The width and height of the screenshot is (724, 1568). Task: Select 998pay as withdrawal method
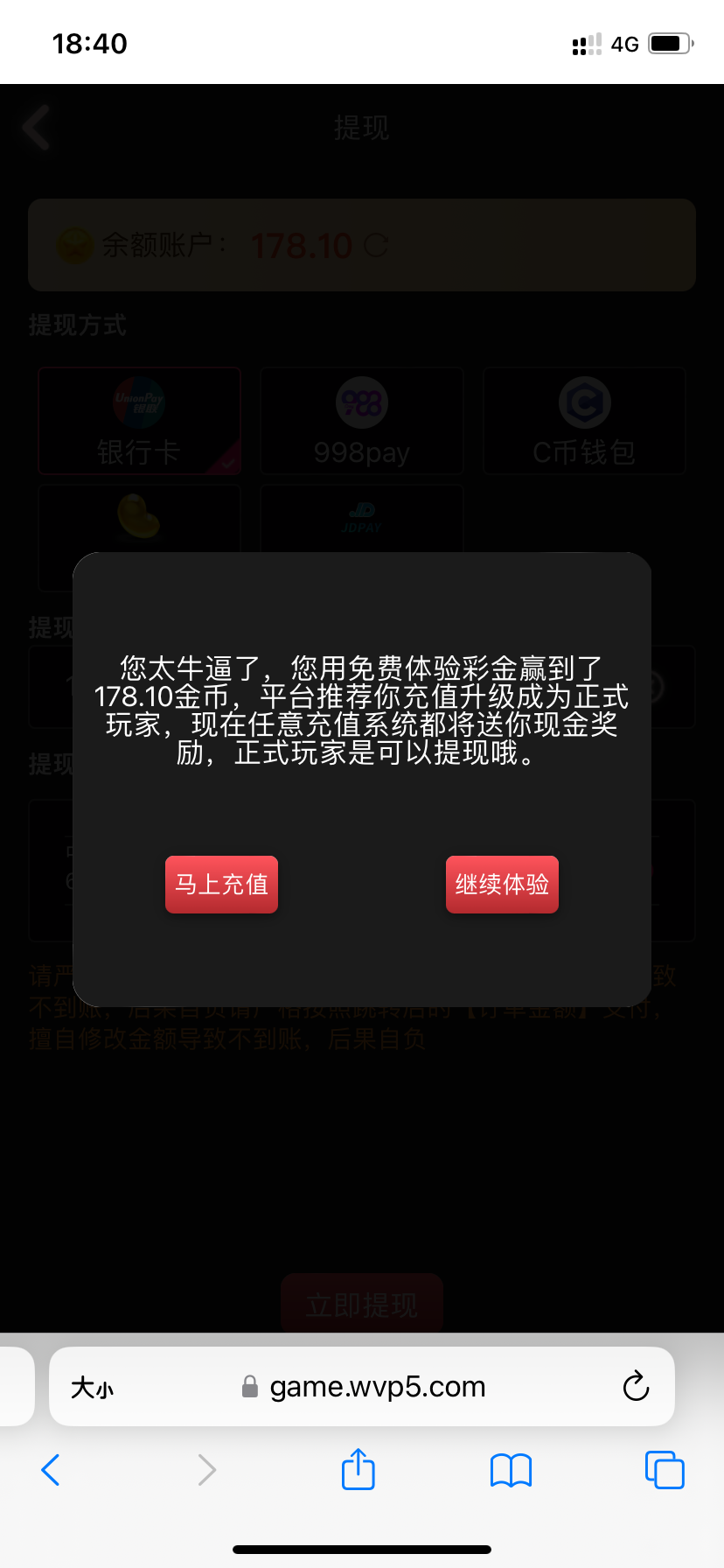point(361,421)
